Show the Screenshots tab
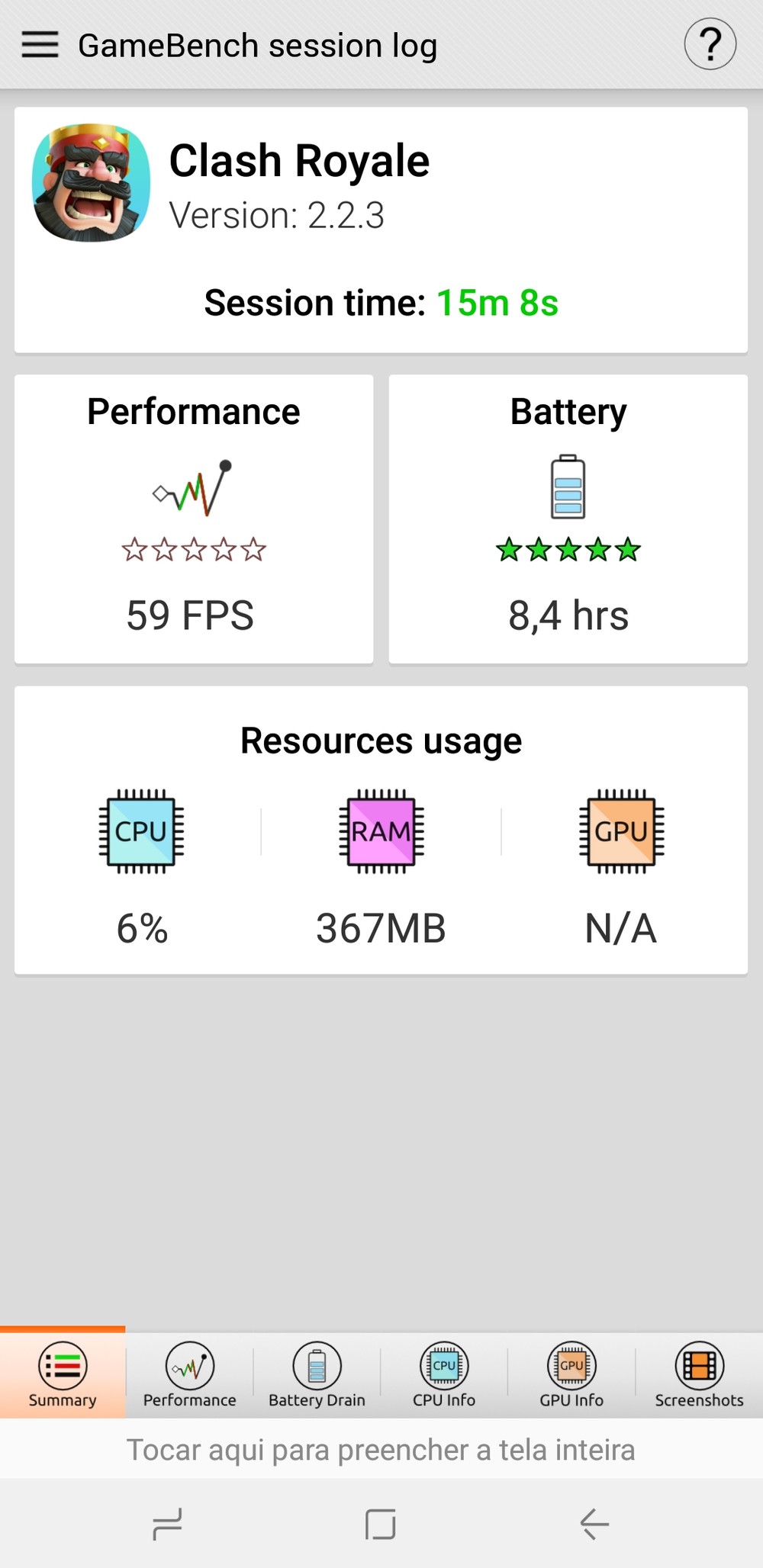The image size is (763, 1568). pos(699,1375)
